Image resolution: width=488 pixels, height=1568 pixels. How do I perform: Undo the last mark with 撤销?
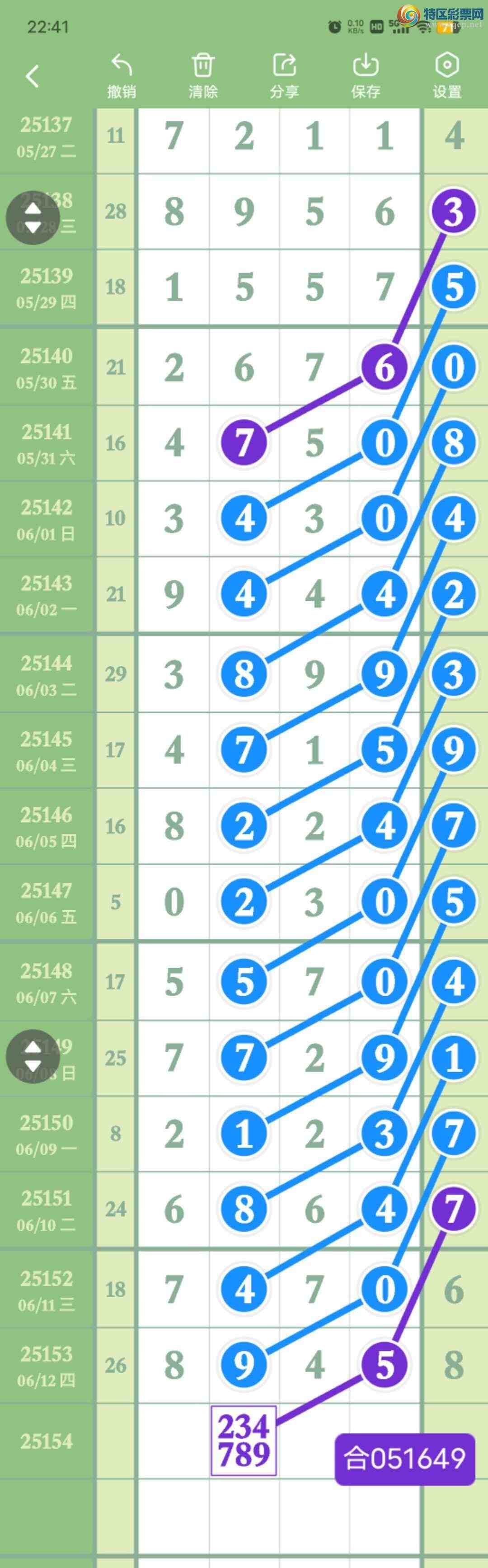pos(122,76)
